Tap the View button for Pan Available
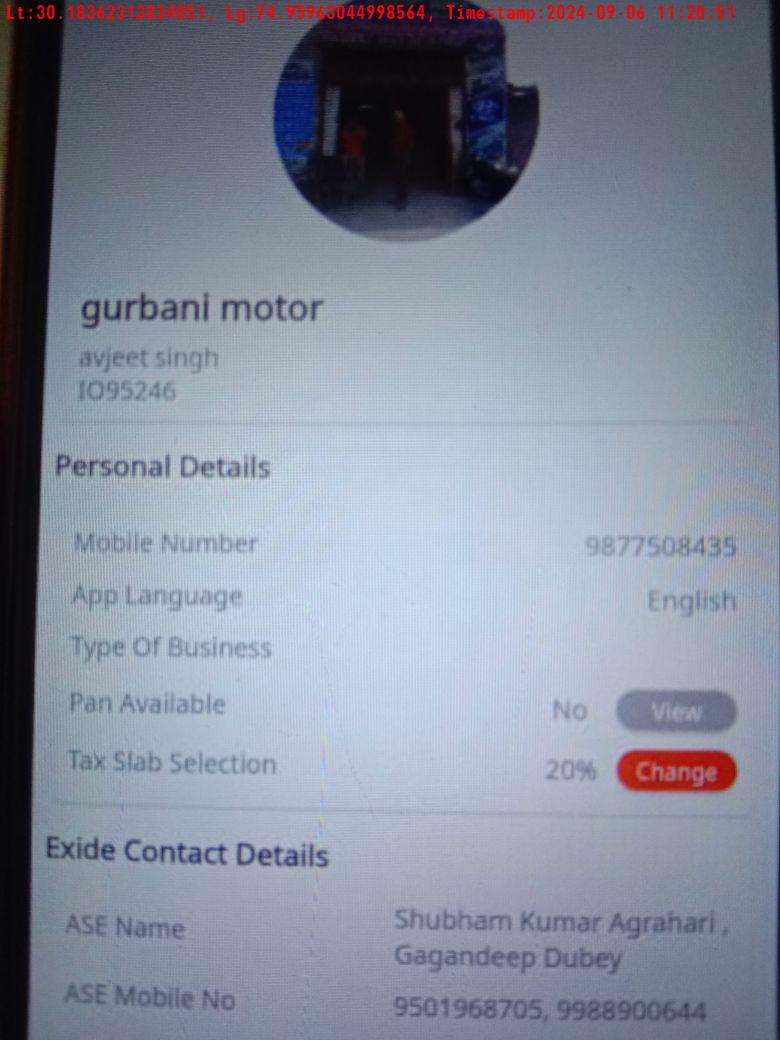780x1040 pixels. 676,712
